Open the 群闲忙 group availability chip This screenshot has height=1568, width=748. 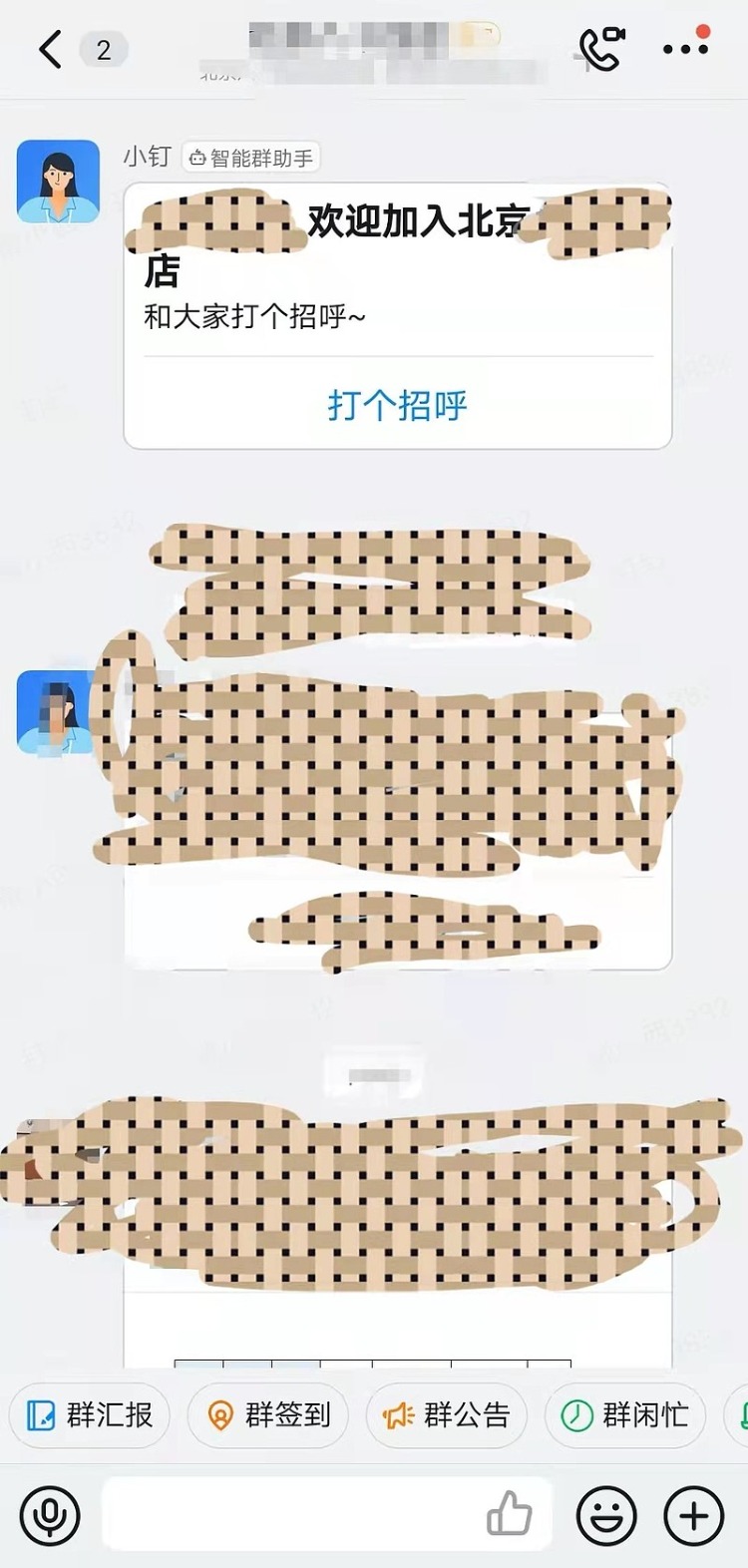625,1414
